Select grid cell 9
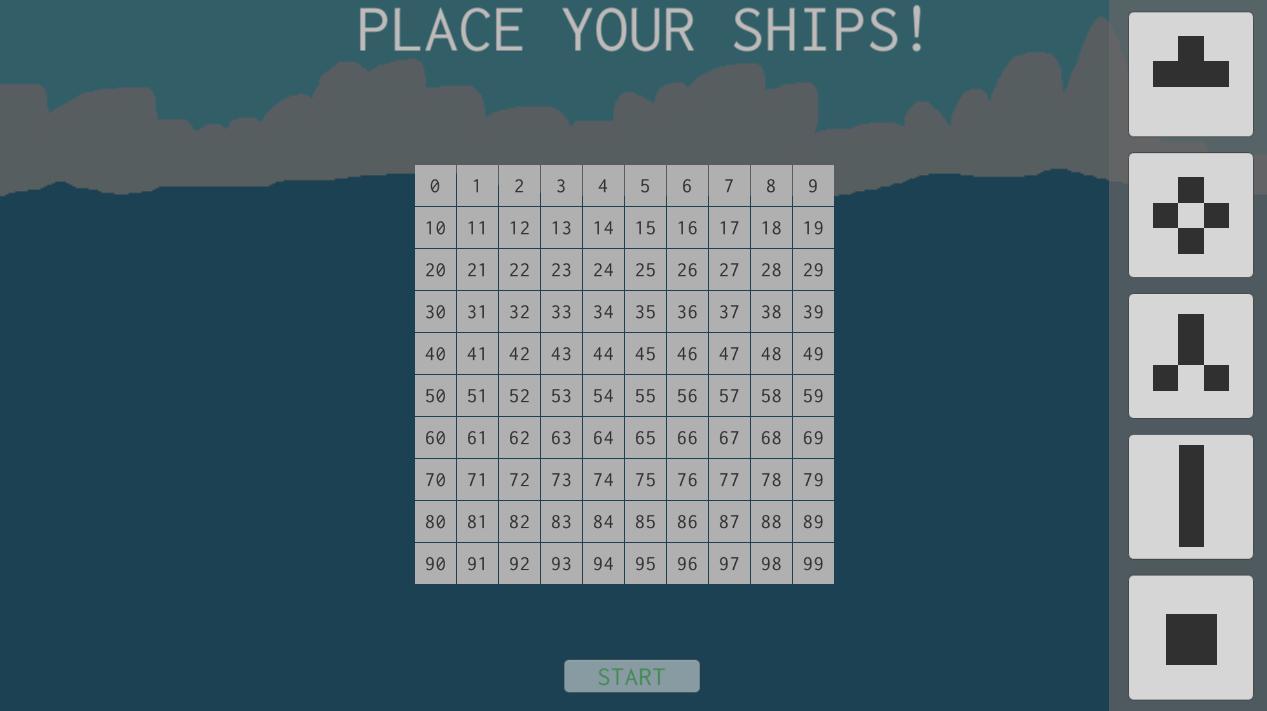 coord(813,186)
